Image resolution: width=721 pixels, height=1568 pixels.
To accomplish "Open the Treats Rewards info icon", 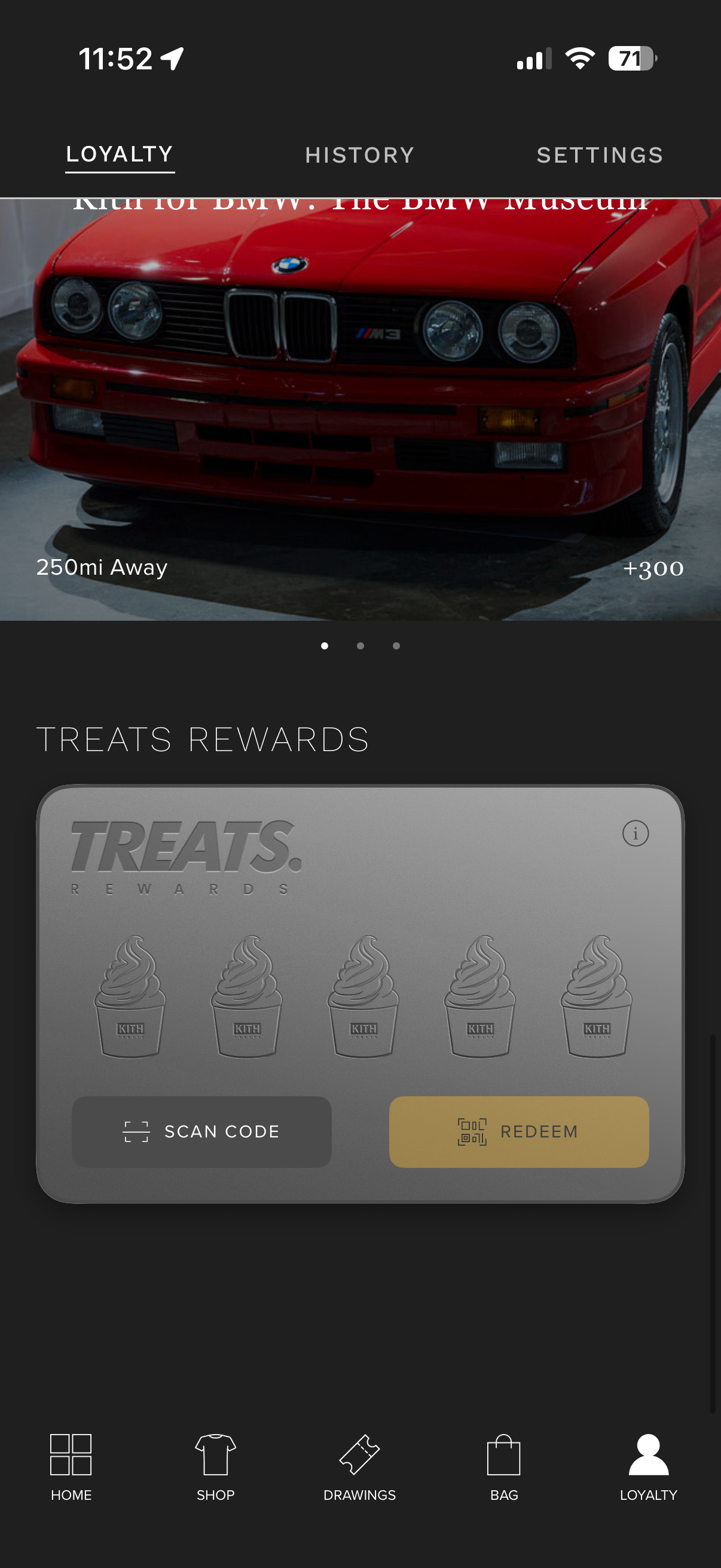I will 636,832.
